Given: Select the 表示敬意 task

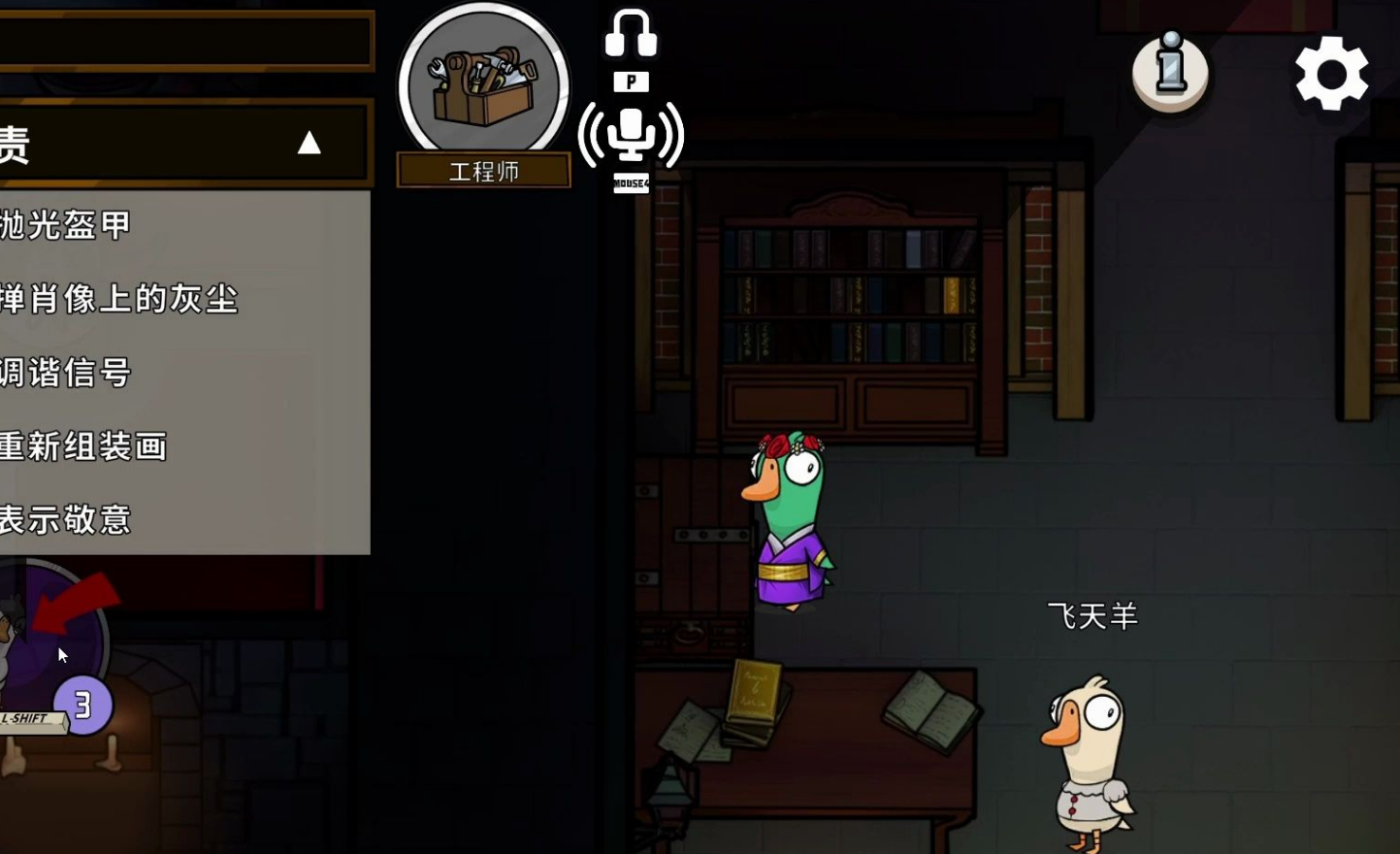Looking at the screenshot, I should (68, 520).
